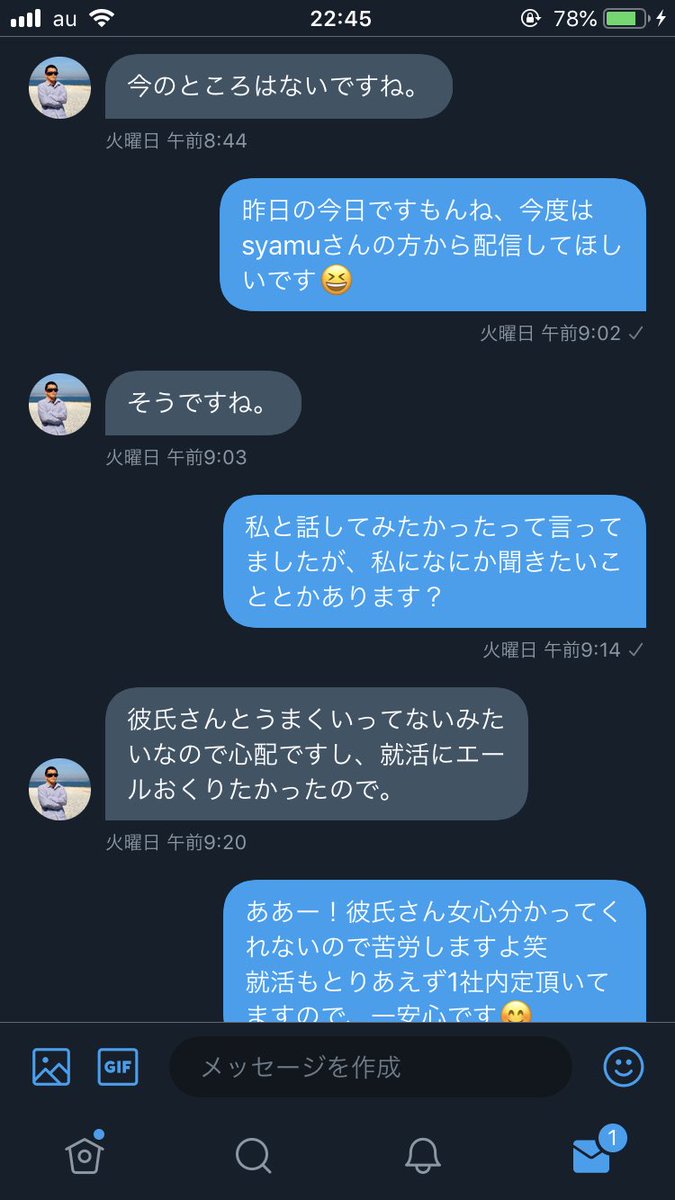675x1200 pixels.
Task: Switch to the Search tab
Action: tap(253, 1155)
